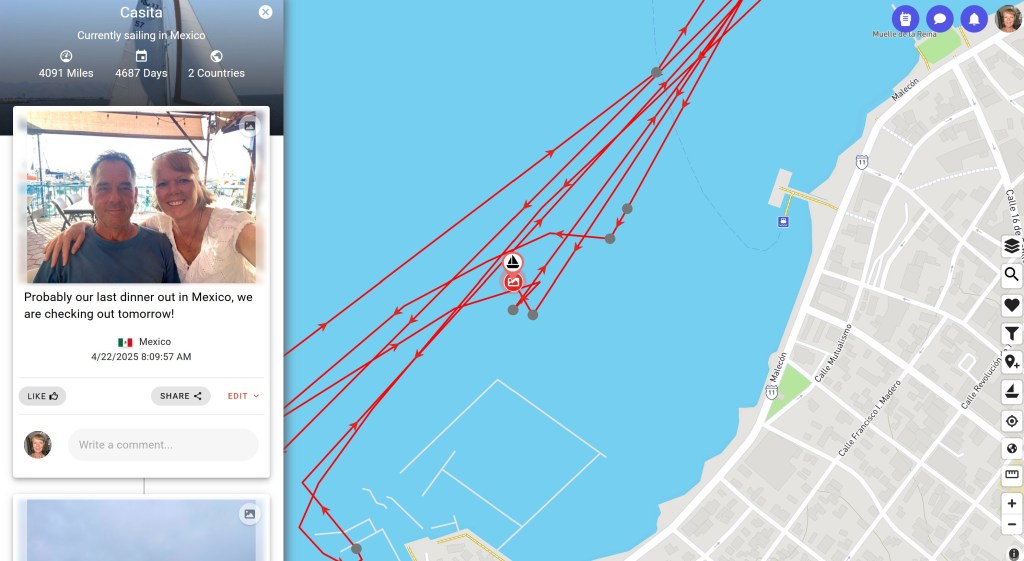Select the sailboat marker on the map

tap(512, 262)
